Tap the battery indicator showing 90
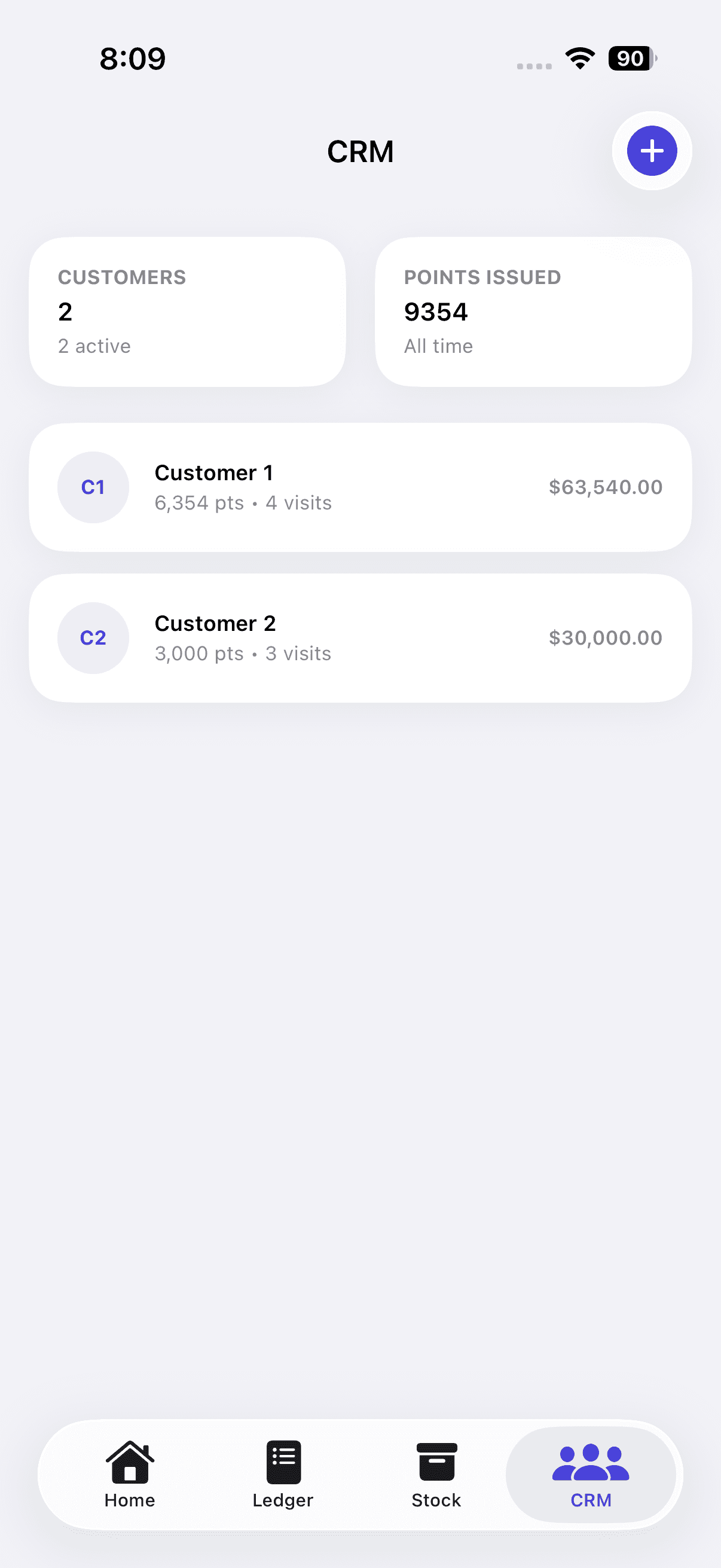This screenshot has width=721, height=1568. click(630, 58)
